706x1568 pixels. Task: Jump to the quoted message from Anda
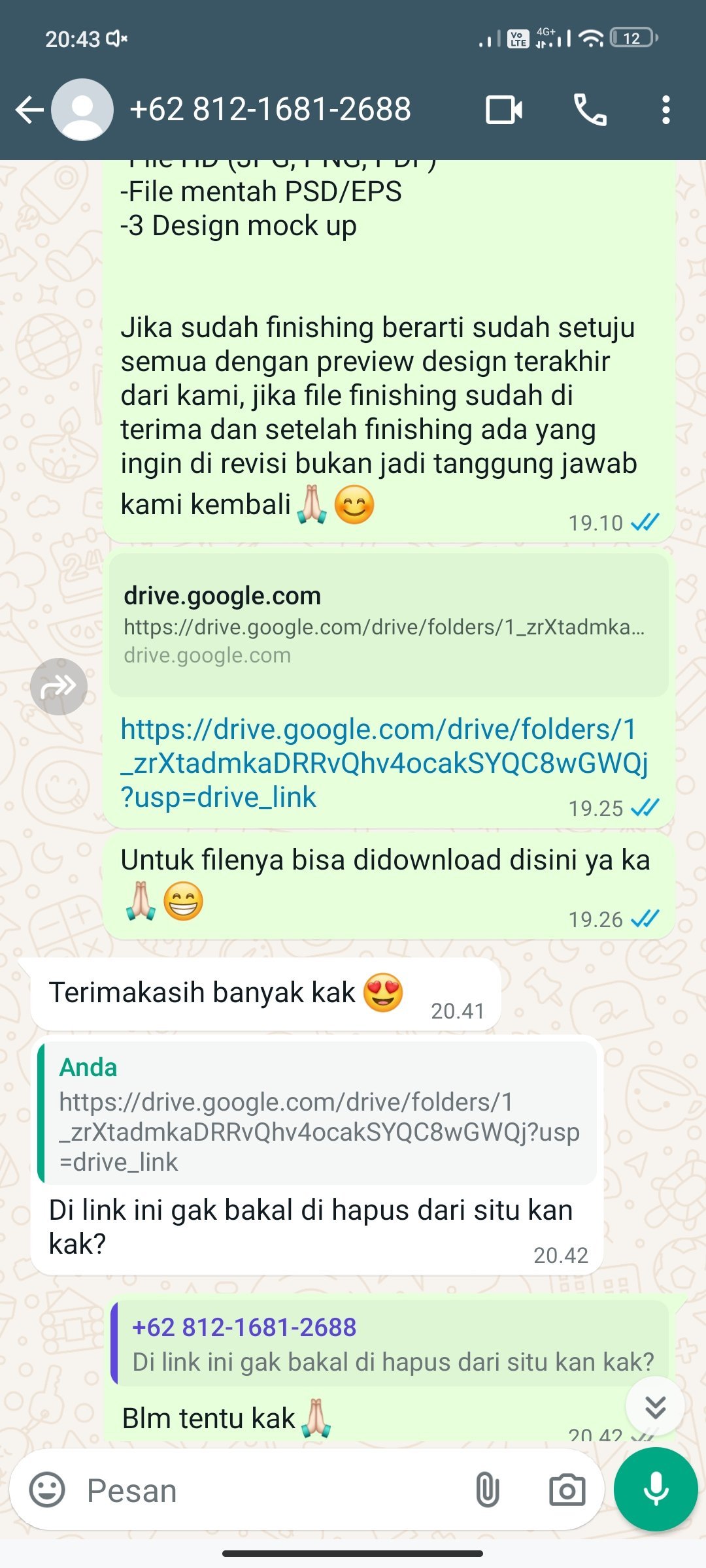(318, 1115)
